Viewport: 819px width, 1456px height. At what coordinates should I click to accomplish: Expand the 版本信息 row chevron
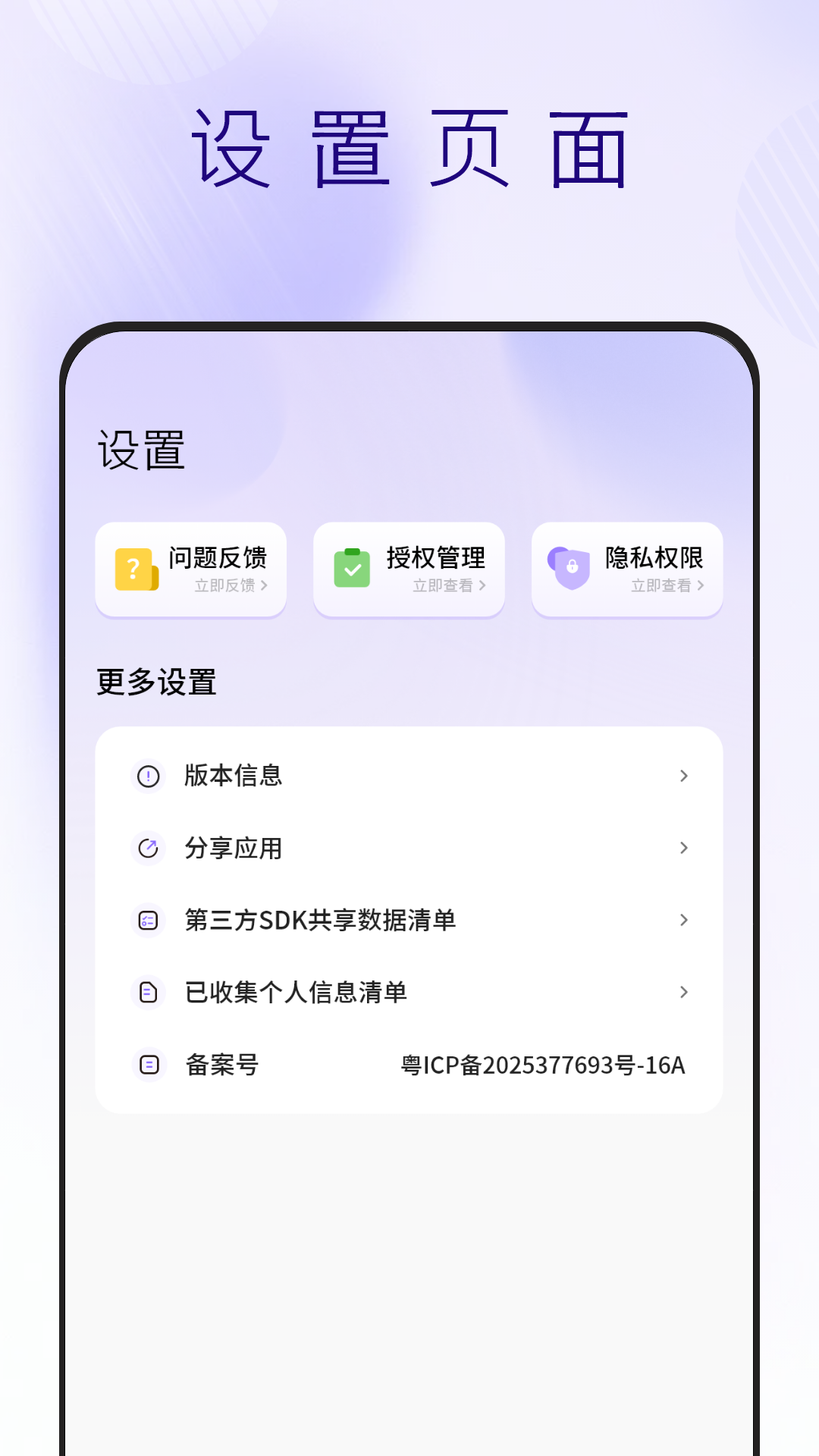(685, 775)
